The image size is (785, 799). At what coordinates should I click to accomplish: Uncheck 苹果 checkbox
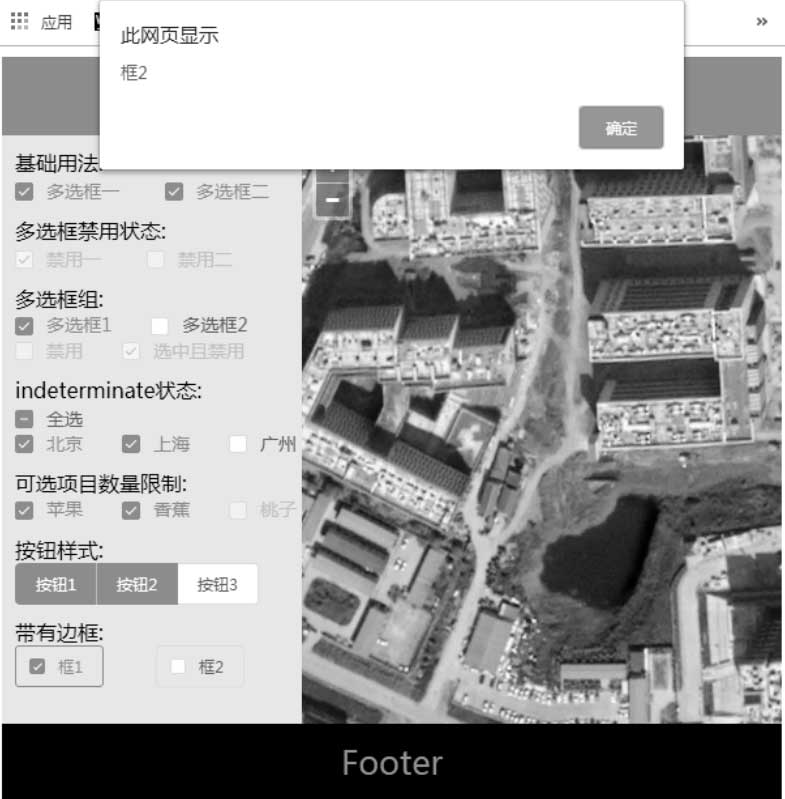click(x=25, y=510)
